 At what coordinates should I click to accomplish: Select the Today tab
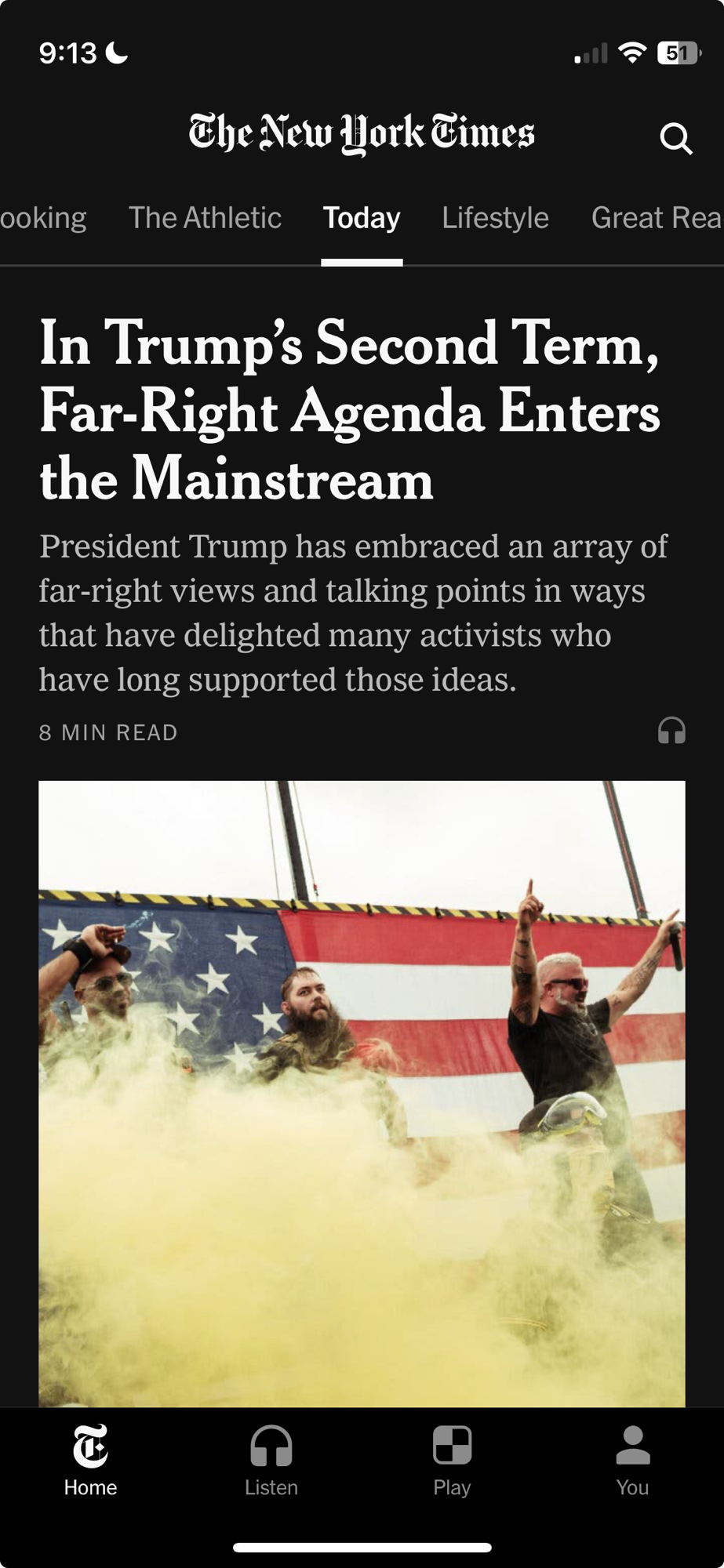pos(362,218)
